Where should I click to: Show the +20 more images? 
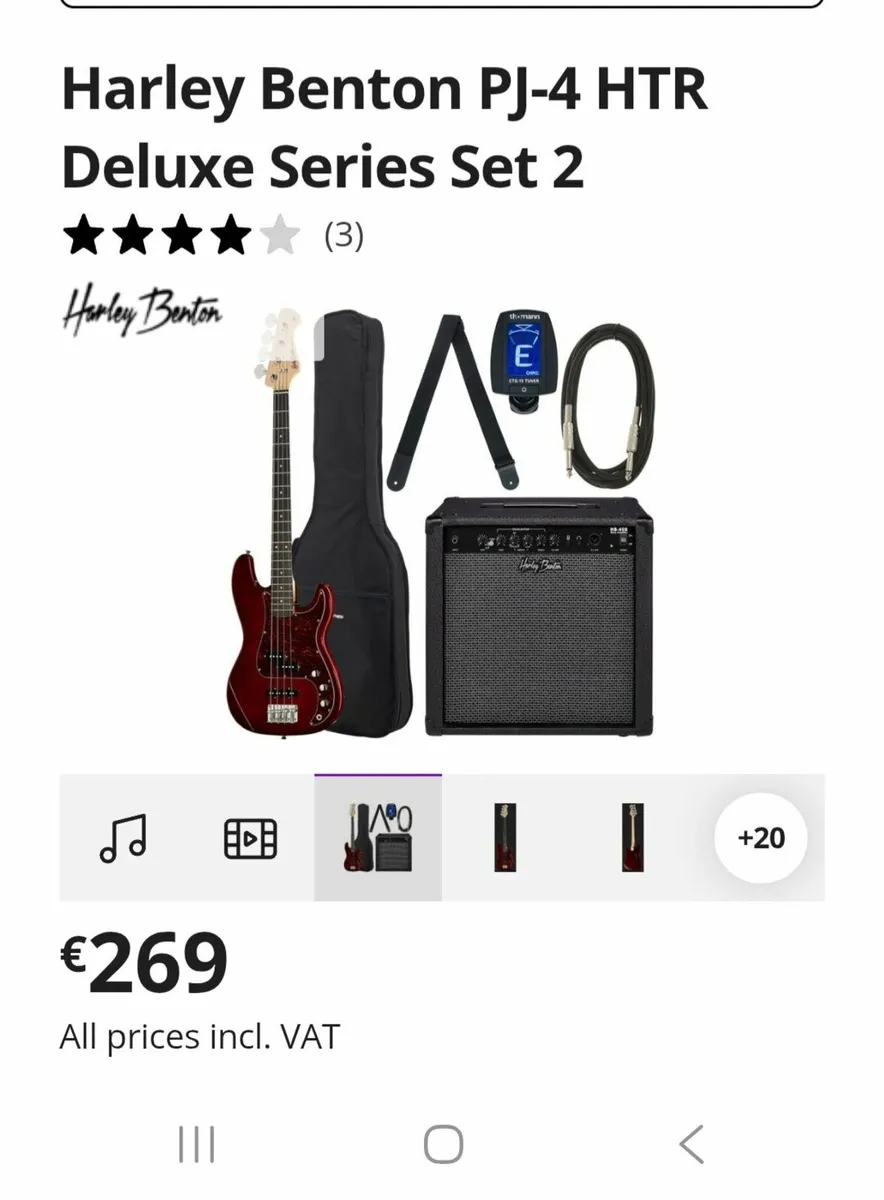coord(761,838)
